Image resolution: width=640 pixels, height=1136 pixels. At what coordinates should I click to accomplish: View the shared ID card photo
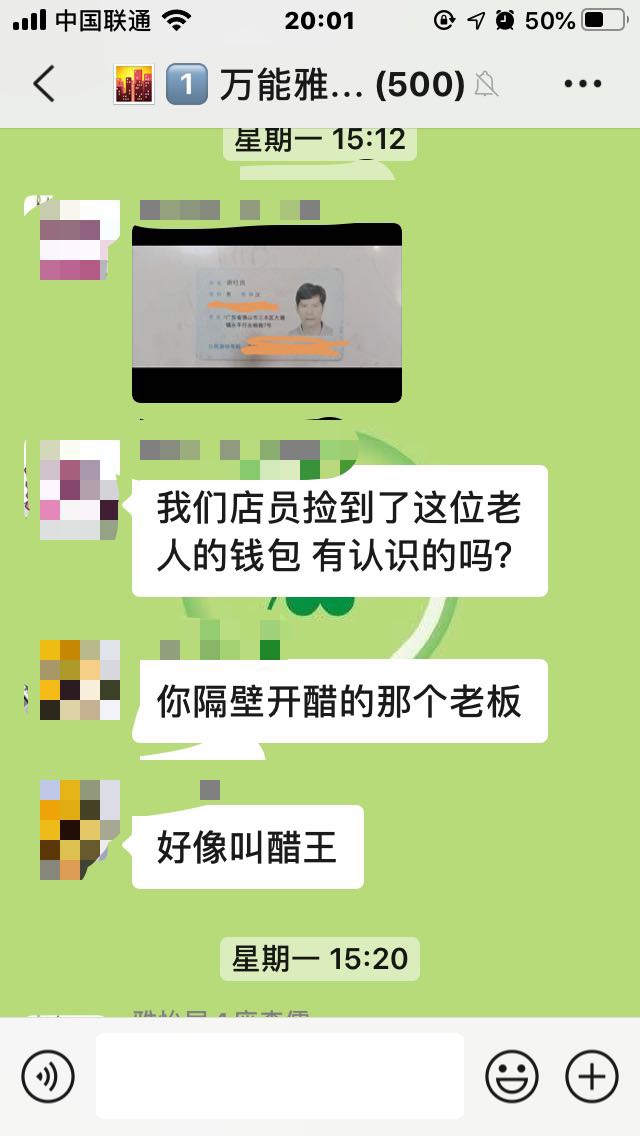(267, 312)
